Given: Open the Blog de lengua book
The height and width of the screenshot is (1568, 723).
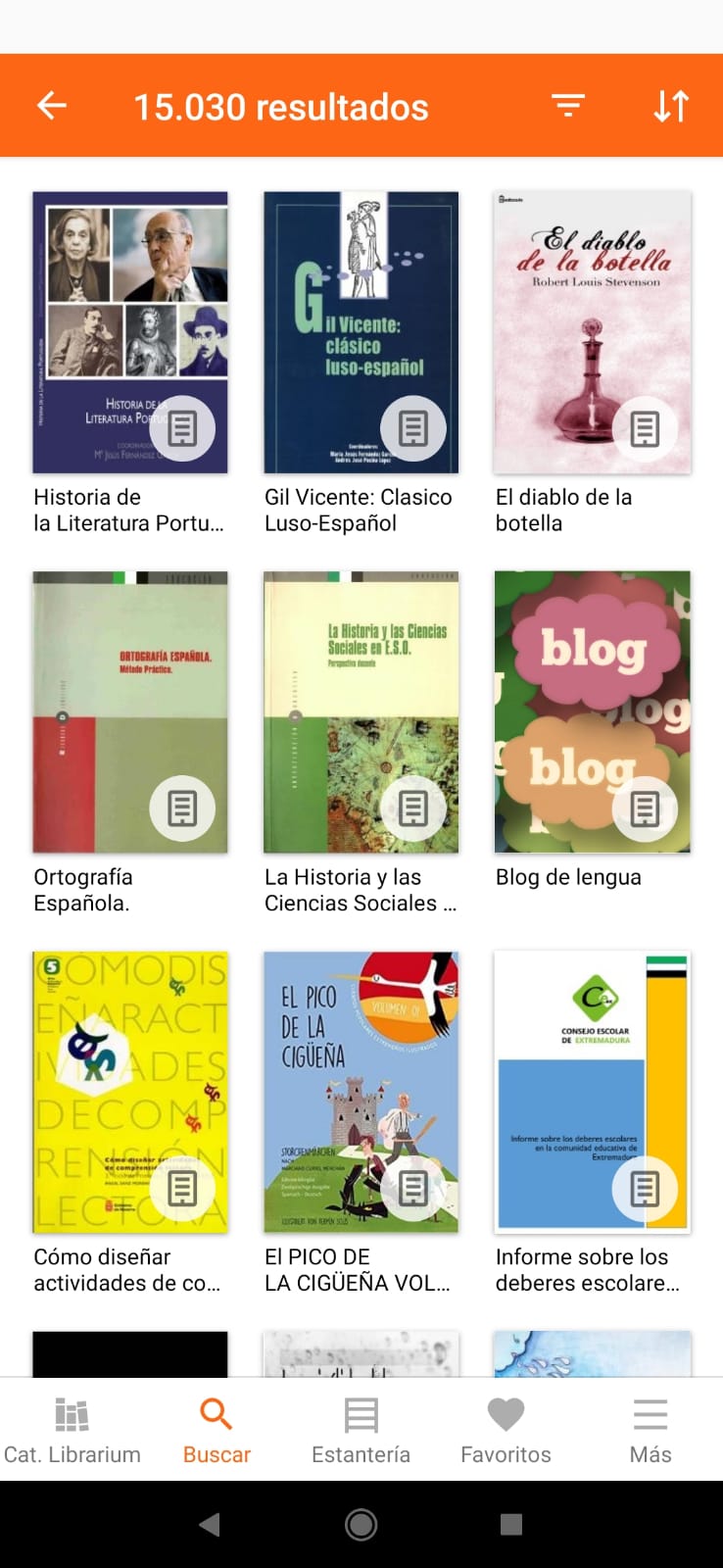Looking at the screenshot, I should click(593, 712).
